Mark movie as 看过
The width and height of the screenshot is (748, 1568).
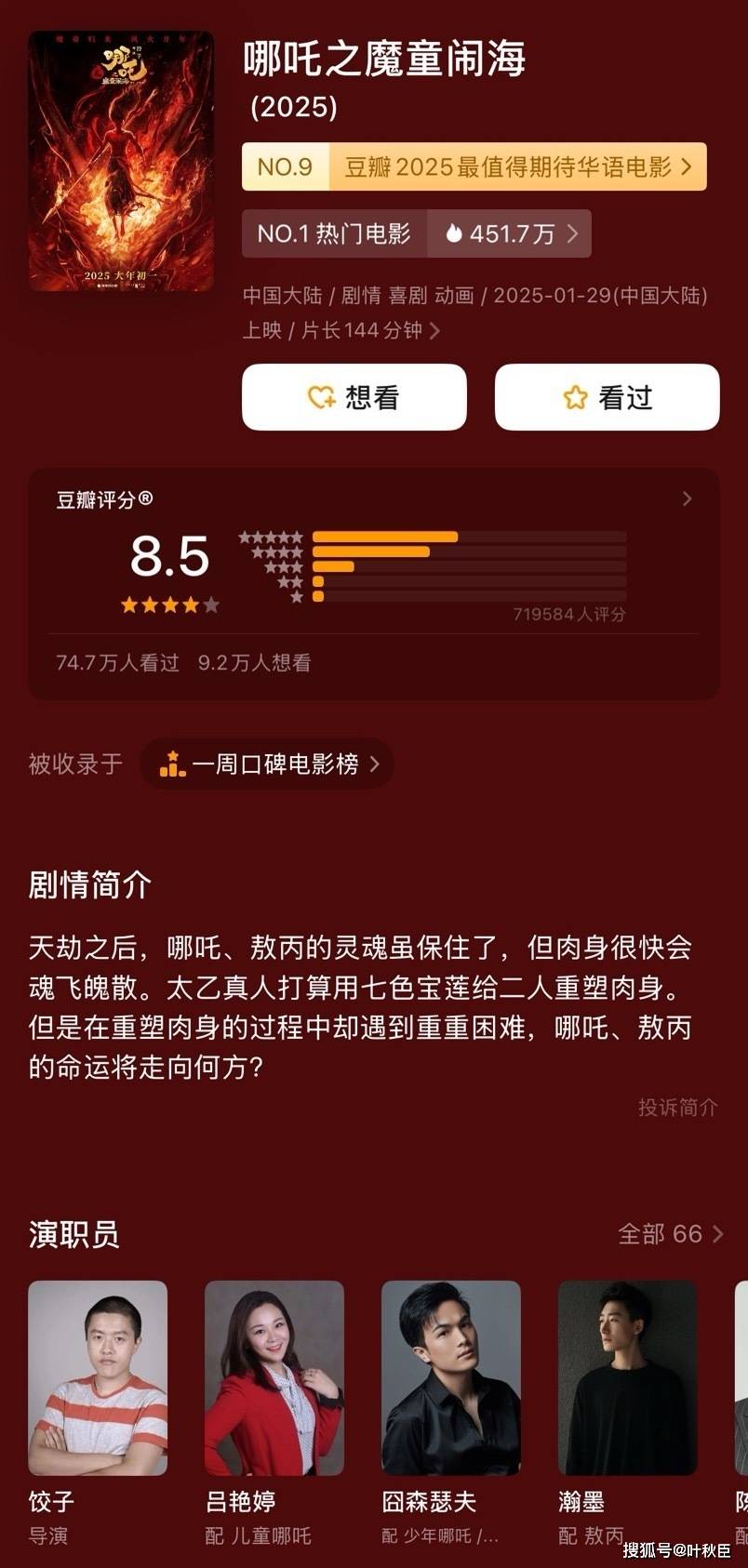(x=607, y=397)
